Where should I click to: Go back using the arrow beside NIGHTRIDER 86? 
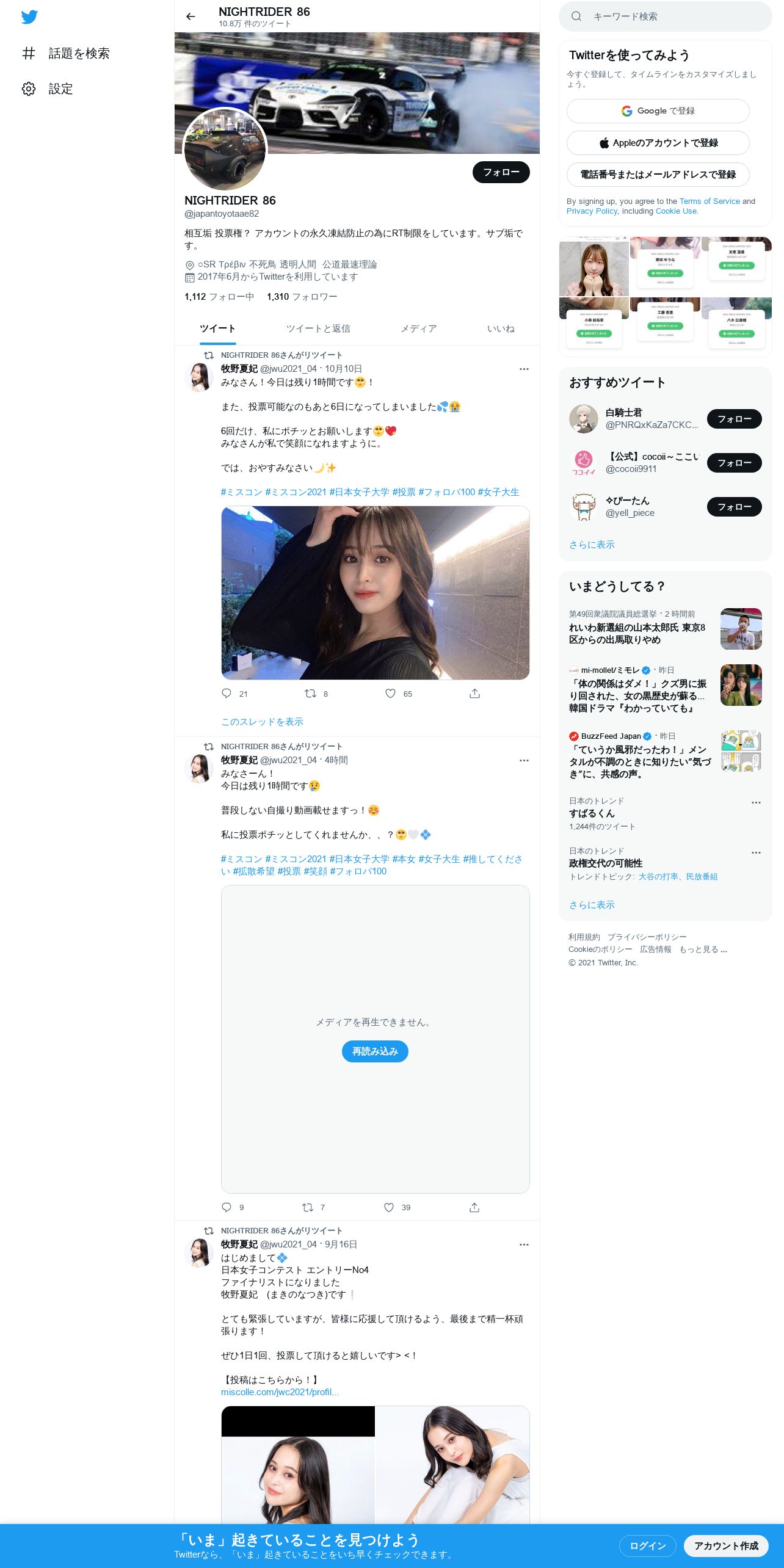(x=191, y=16)
